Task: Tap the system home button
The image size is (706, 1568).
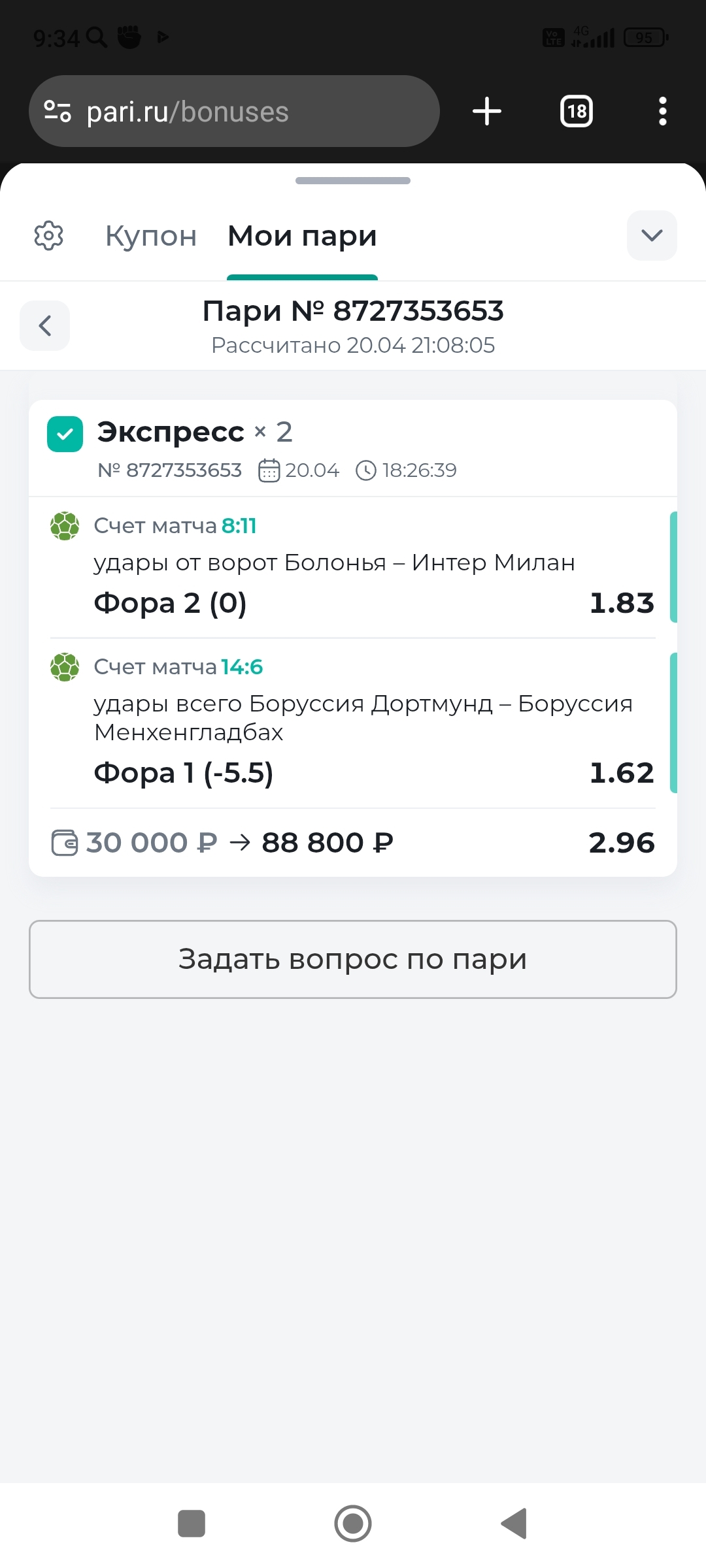Action: (x=353, y=1524)
